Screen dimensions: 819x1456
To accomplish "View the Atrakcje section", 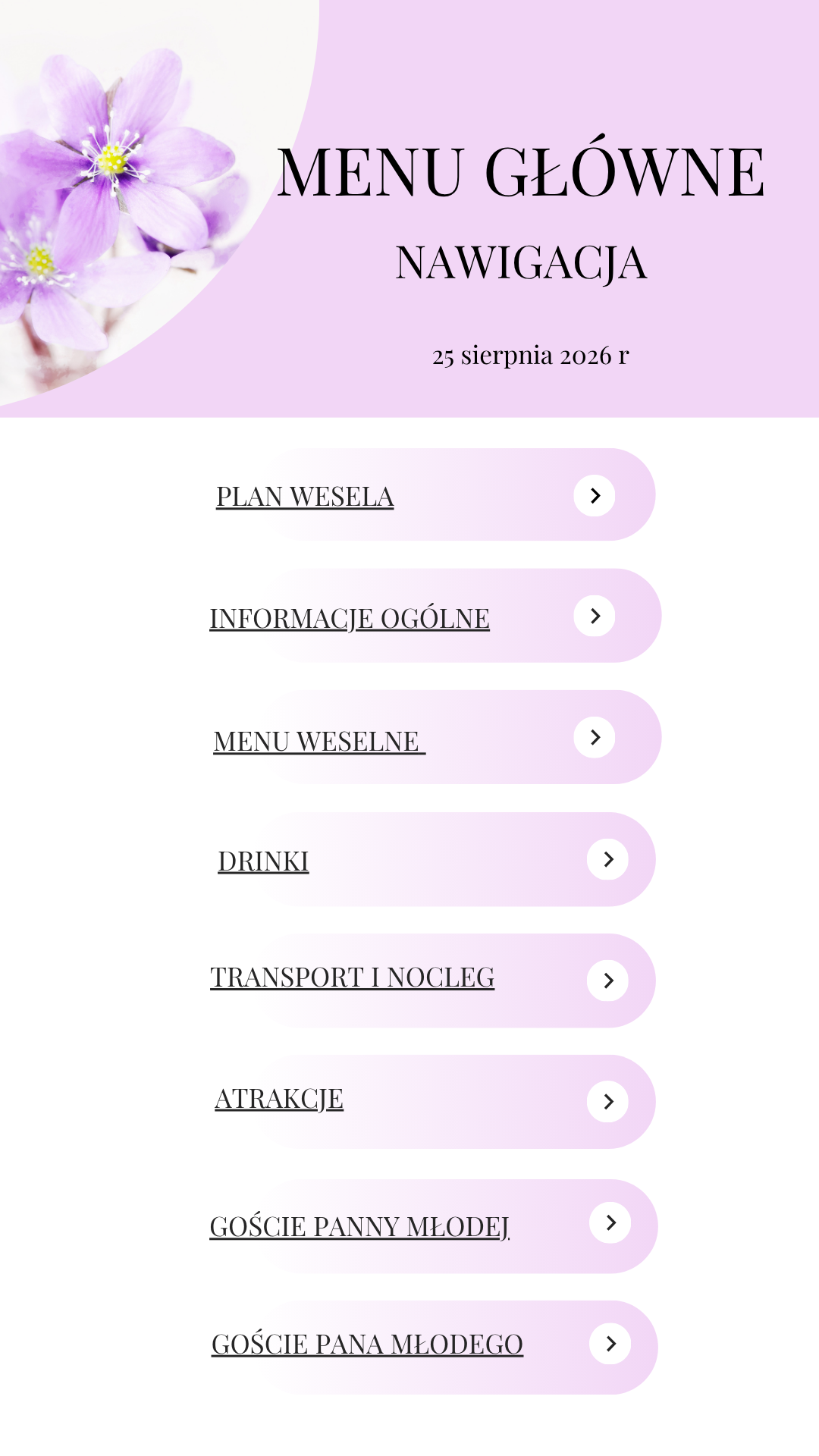I will [279, 1099].
